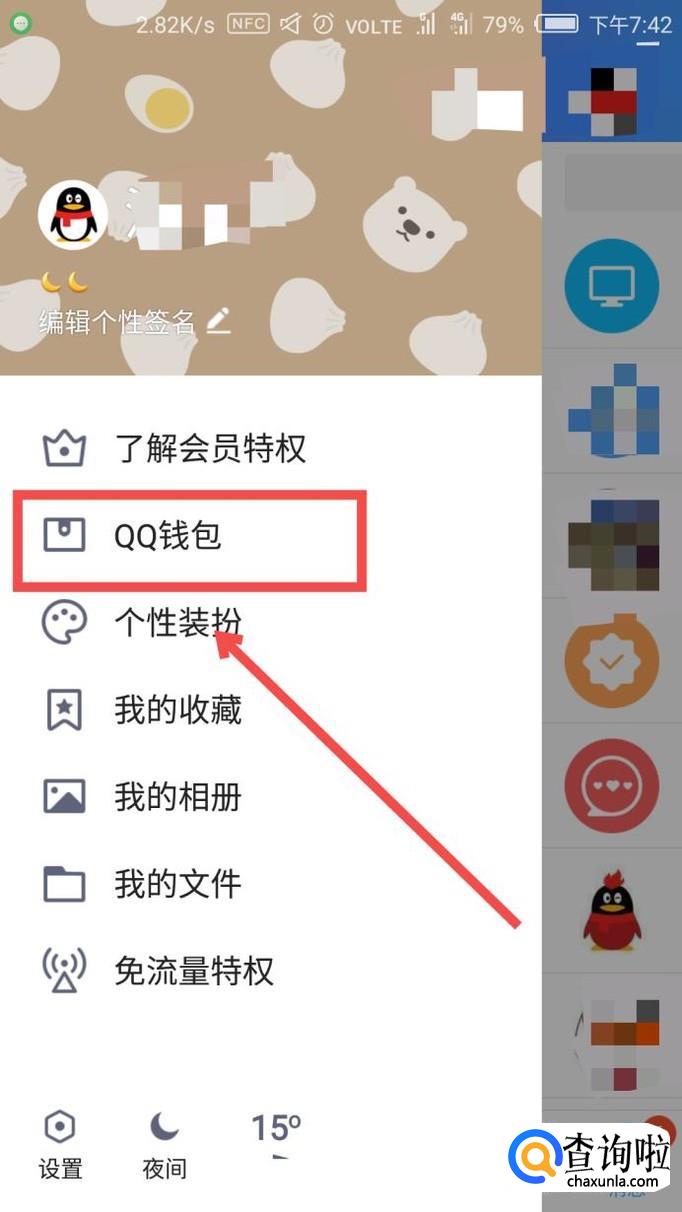Open 了解会员特权 membership privileges
The height and width of the screenshot is (1212, 682).
pos(208,449)
